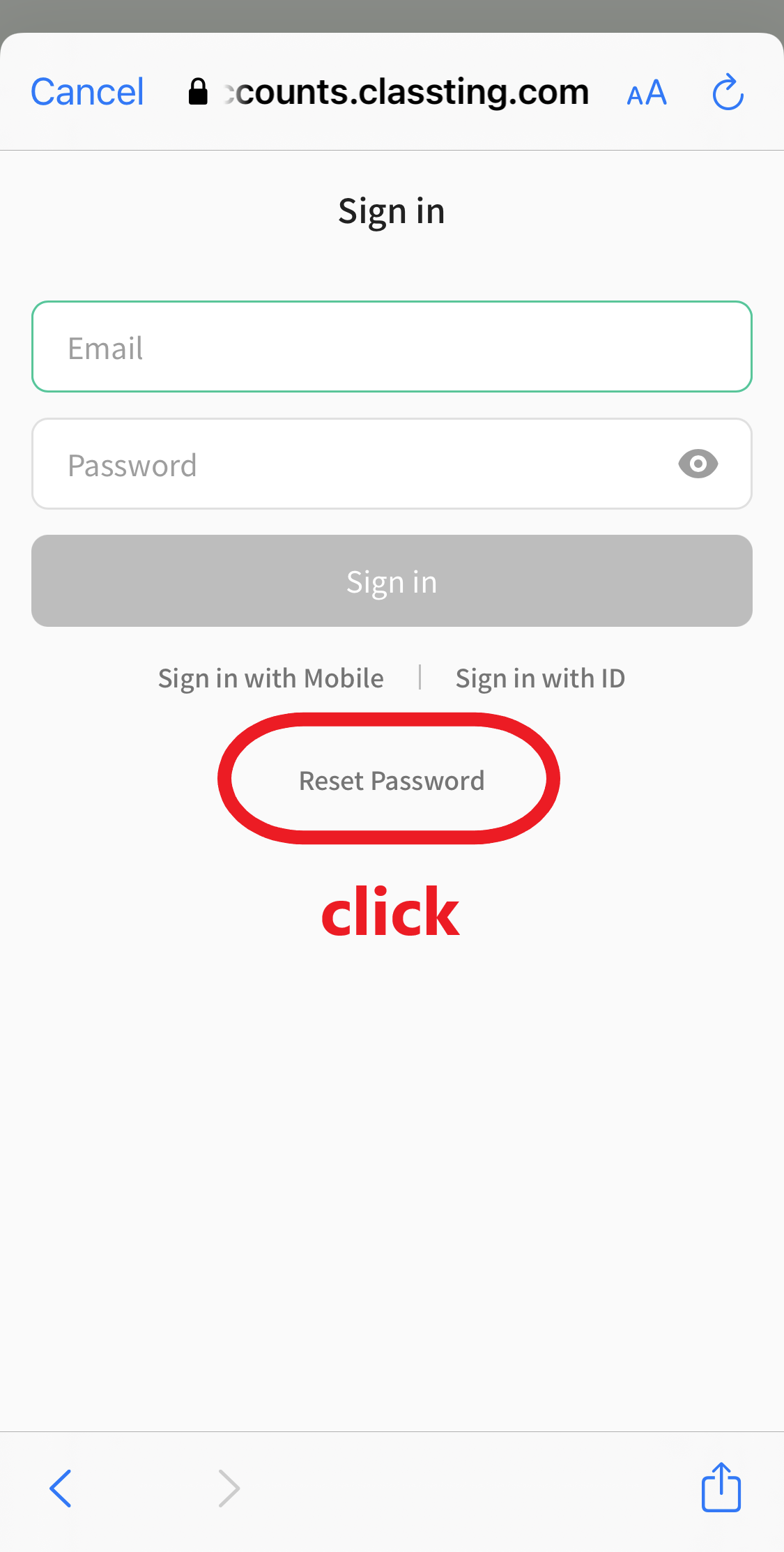Choose Sign in with ID
The width and height of the screenshot is (784, 1552).
tap(540, 678)
